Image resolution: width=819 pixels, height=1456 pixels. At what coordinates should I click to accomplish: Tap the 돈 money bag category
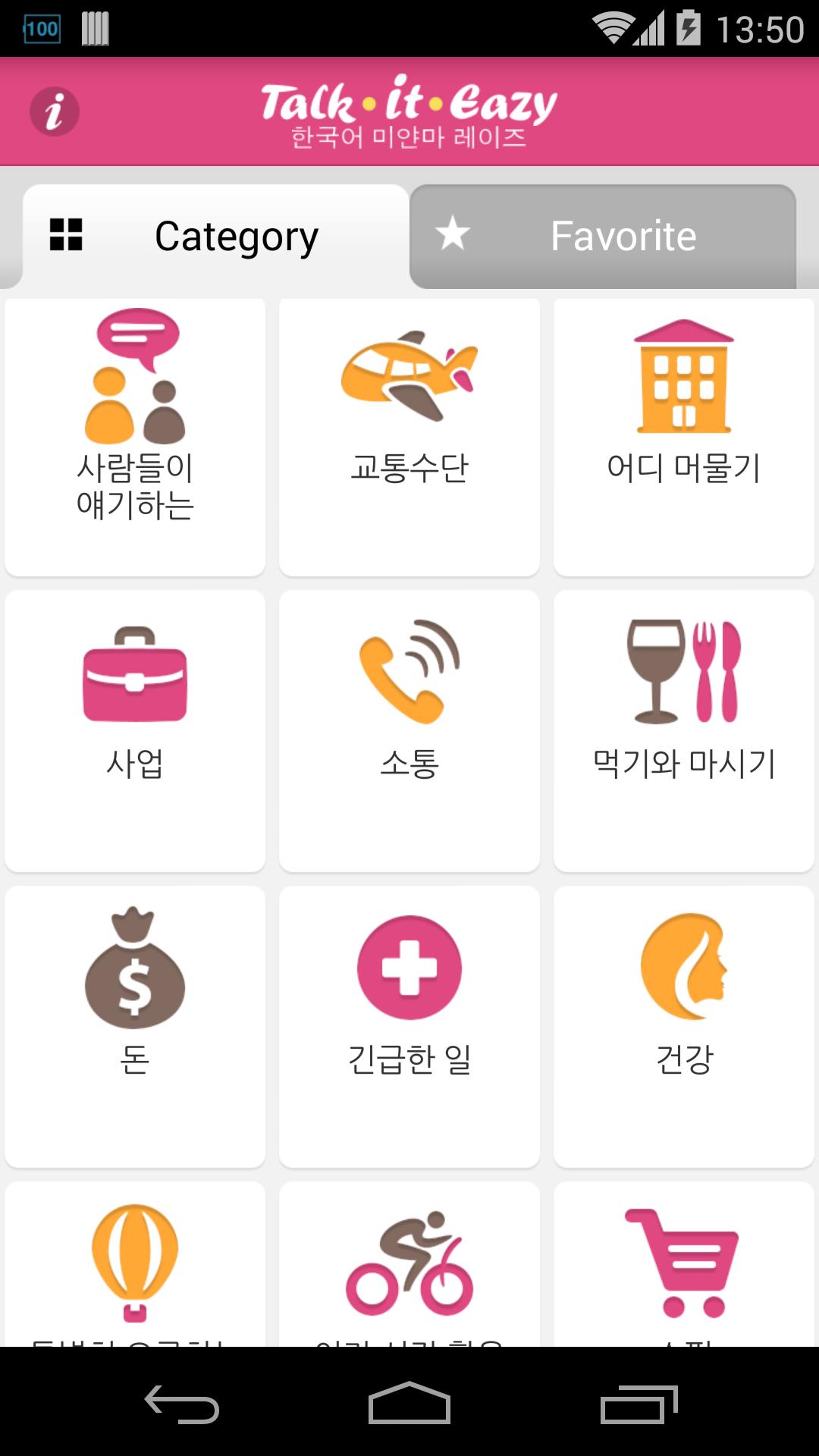(135, 1026)
